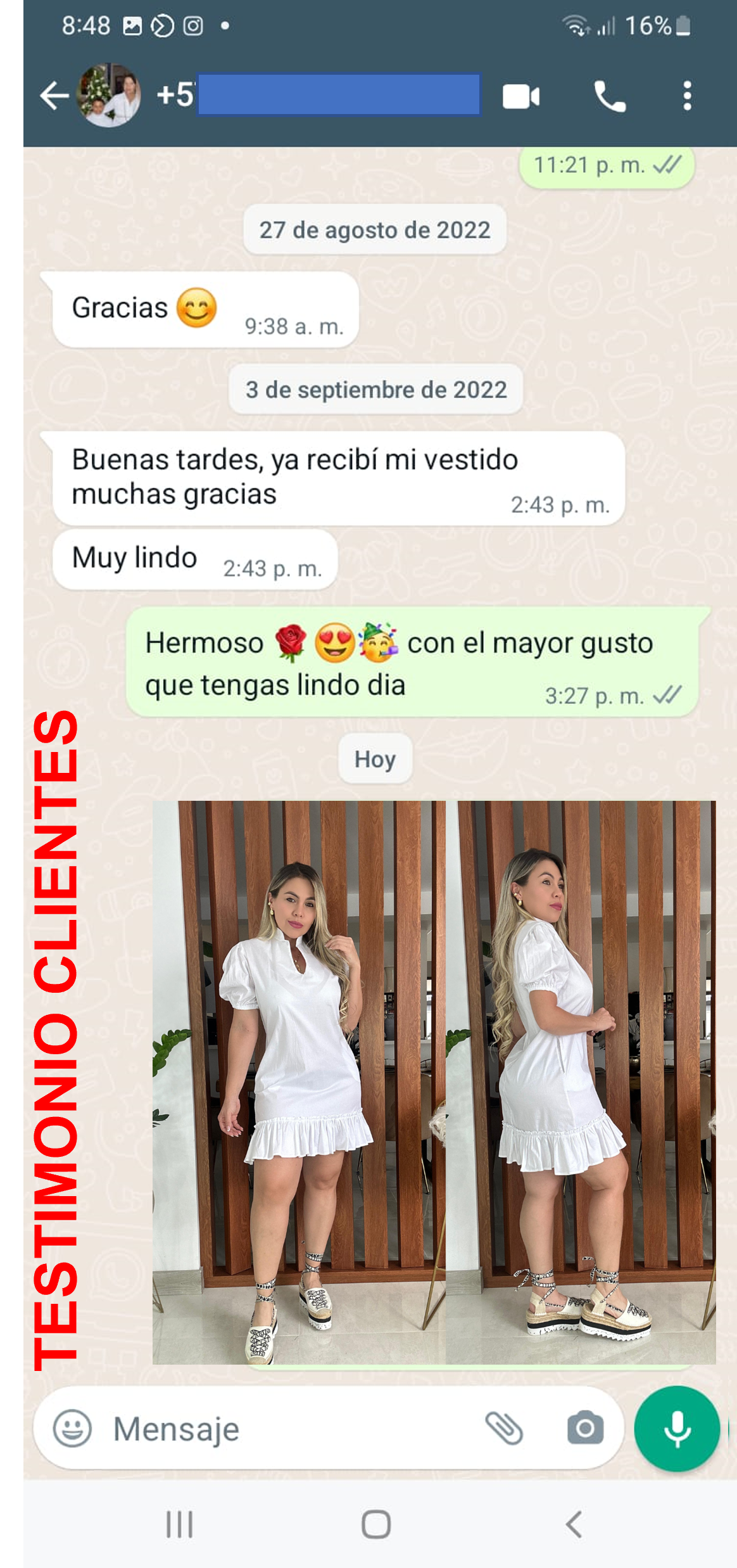Open the camera from the message bar
737x1568 pixels.
585,1429
